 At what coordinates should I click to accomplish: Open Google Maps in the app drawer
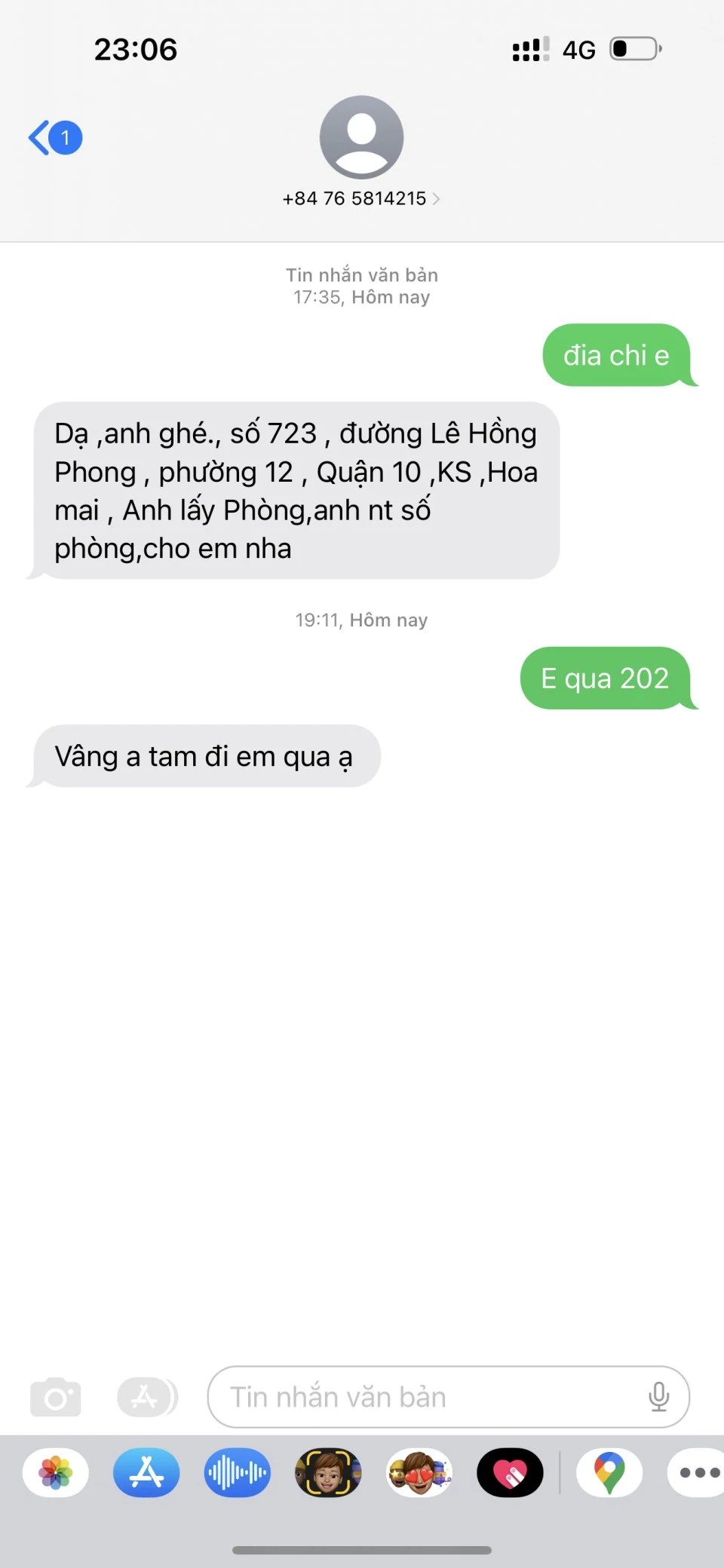tap(609, 1472)
